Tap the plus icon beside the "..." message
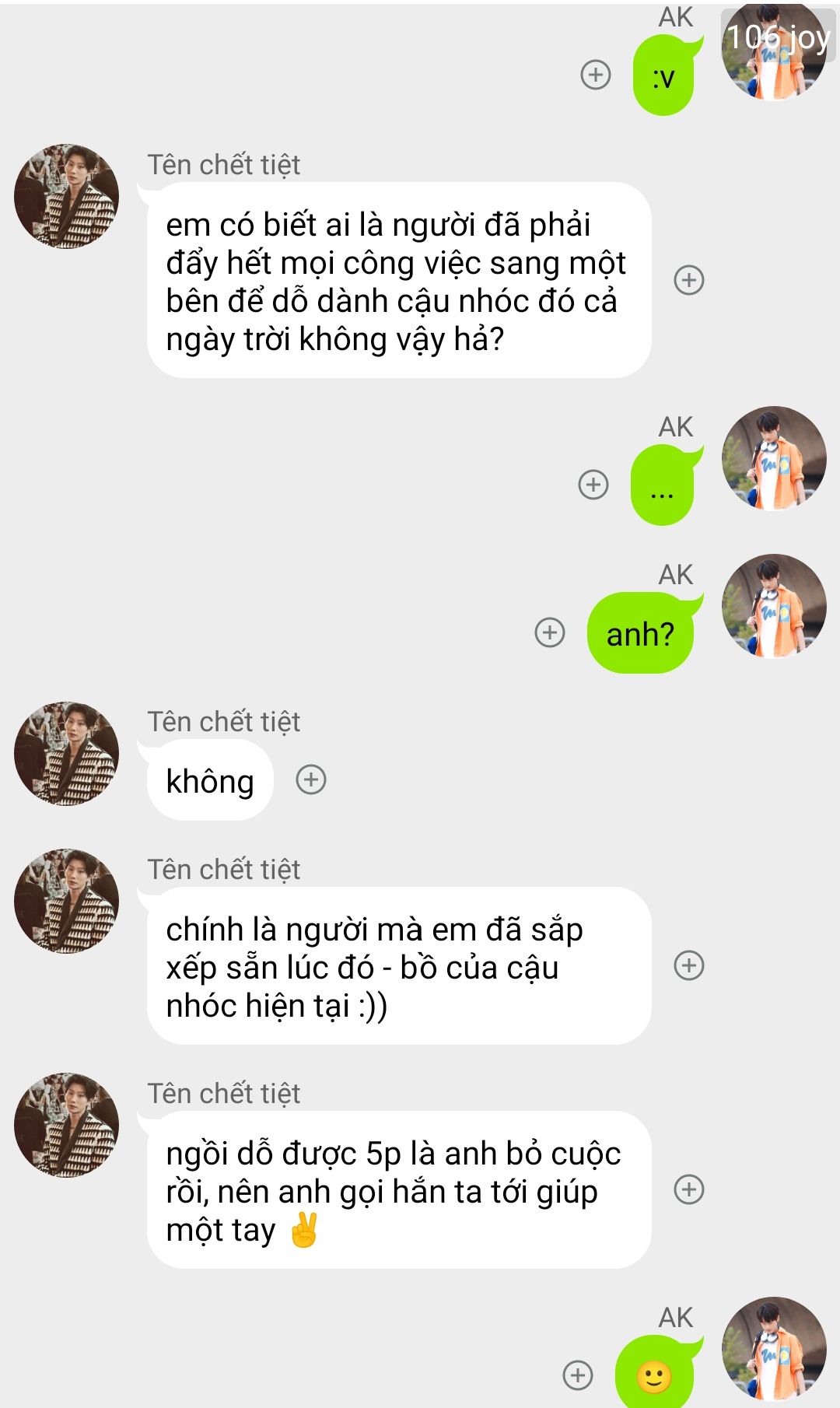The width and height of the screenshot is (840, 1408). point(593,485)
